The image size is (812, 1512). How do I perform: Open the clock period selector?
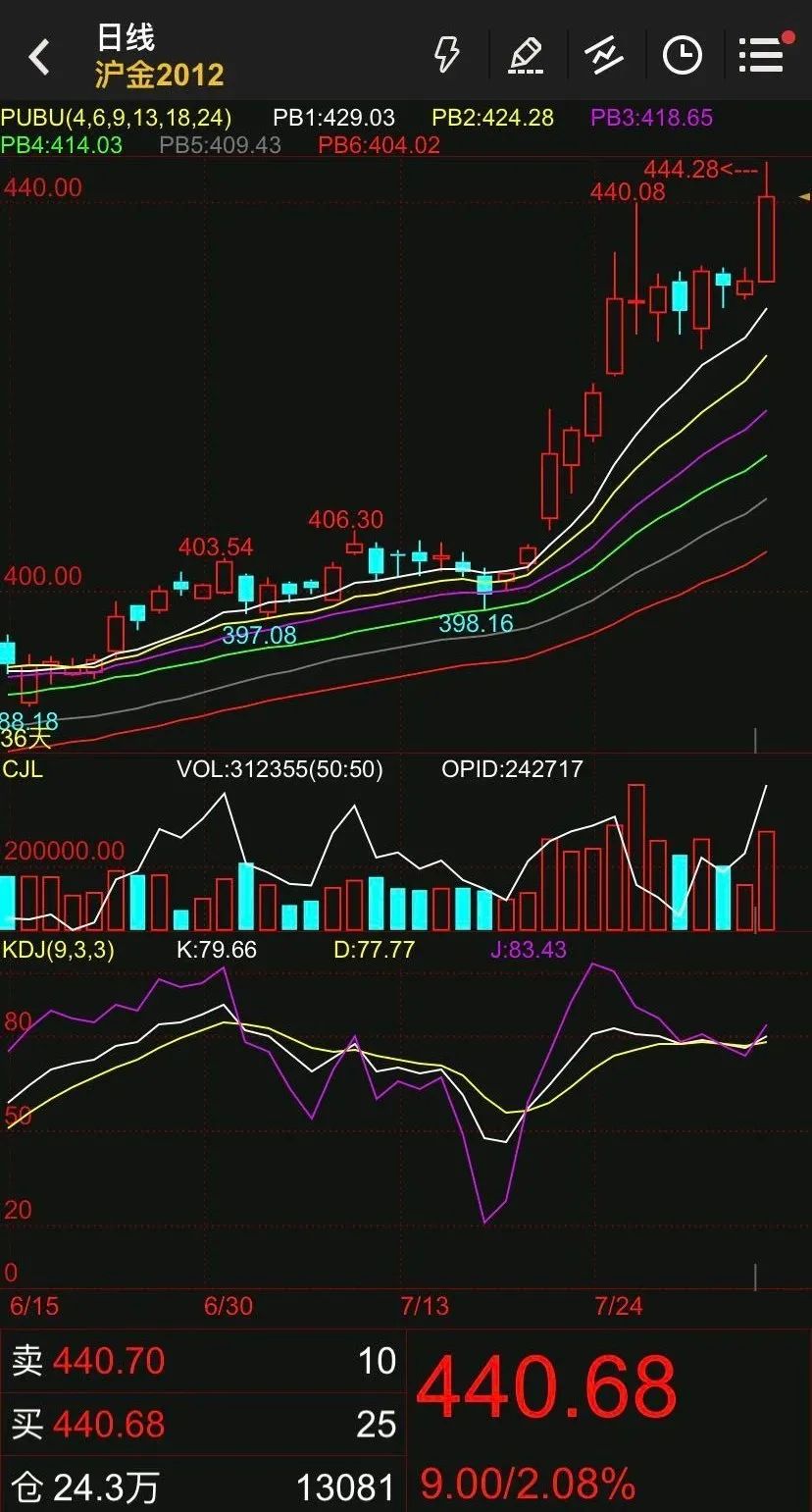click(683, 55)
